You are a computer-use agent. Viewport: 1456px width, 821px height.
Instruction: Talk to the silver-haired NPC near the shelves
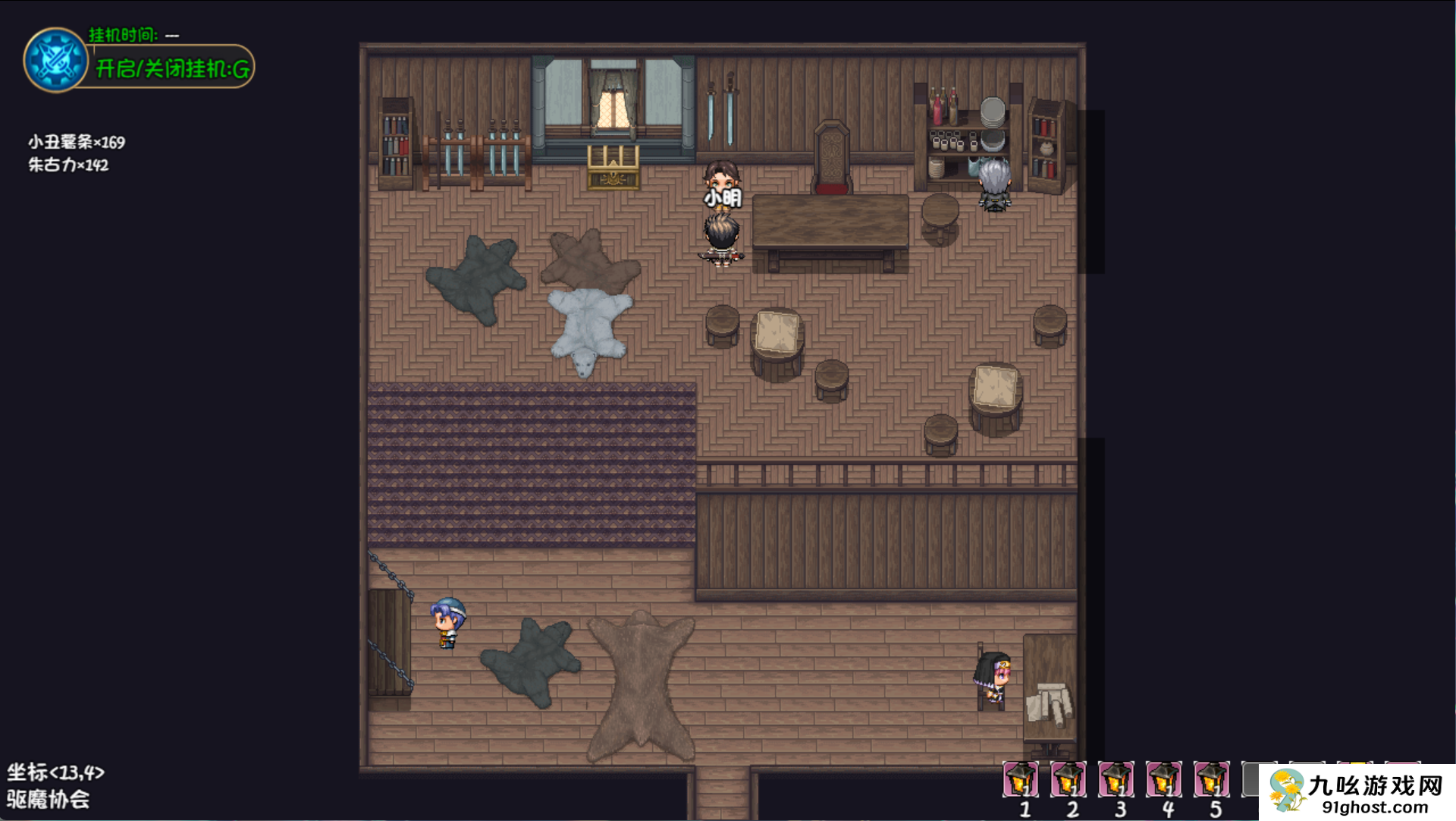point(994,184)
